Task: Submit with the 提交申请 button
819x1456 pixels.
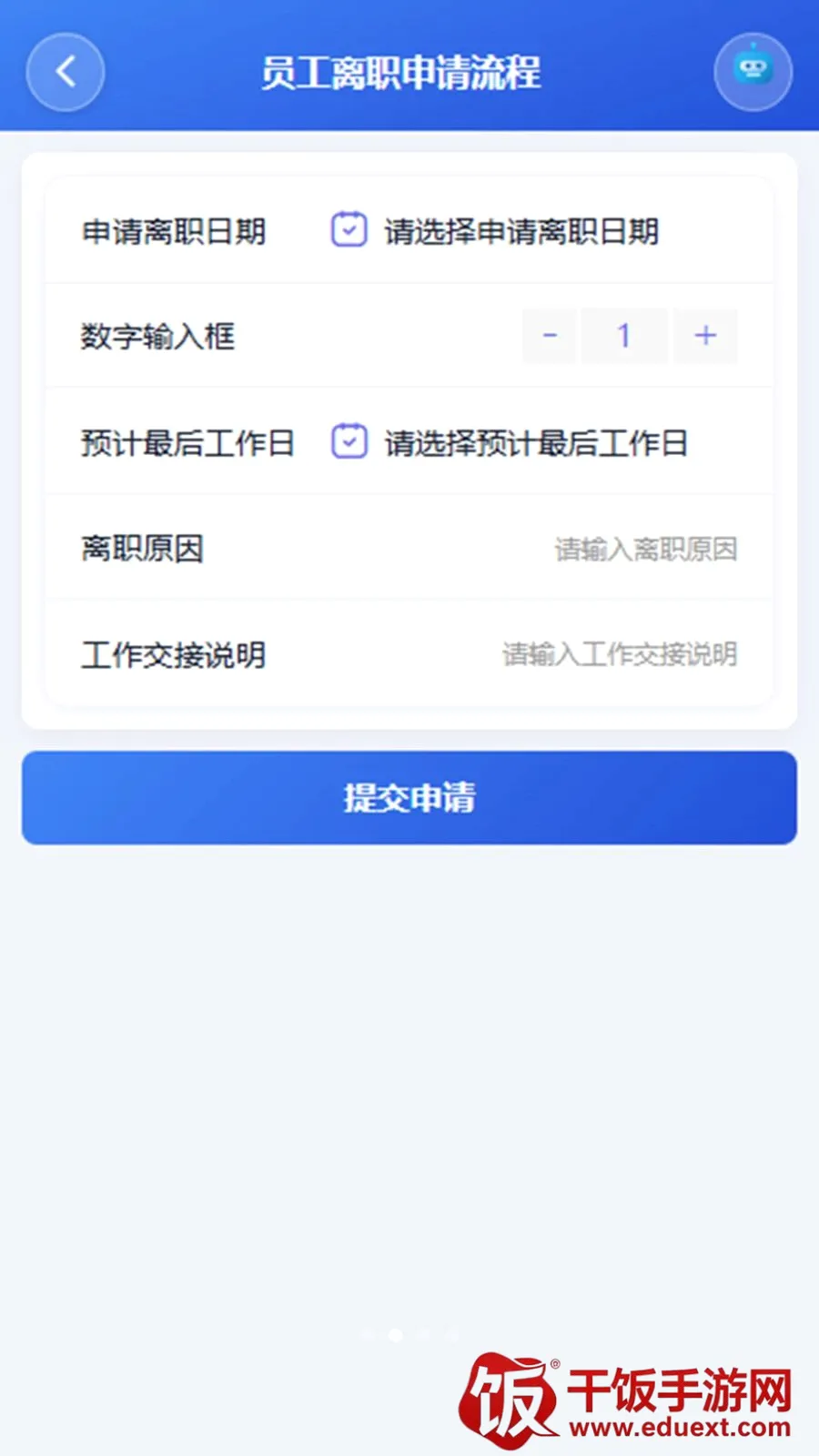Action: click(x=409, y=797)
